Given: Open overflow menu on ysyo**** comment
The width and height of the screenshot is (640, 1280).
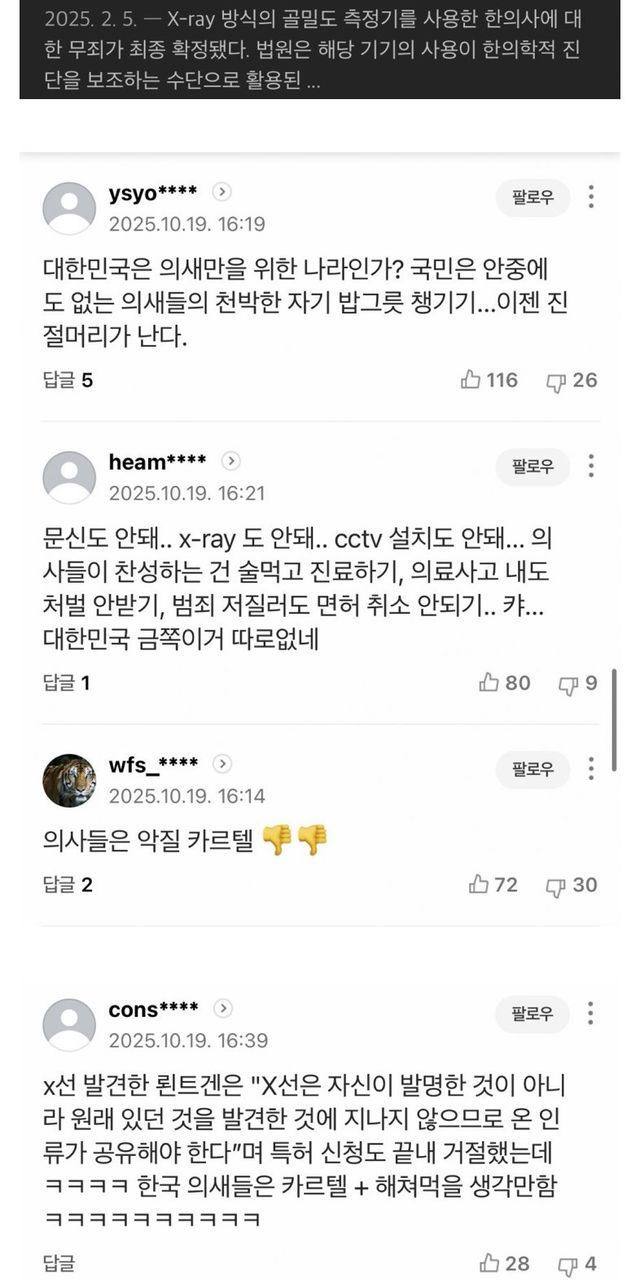Looking at the screenshot, I should coord(592,197).
